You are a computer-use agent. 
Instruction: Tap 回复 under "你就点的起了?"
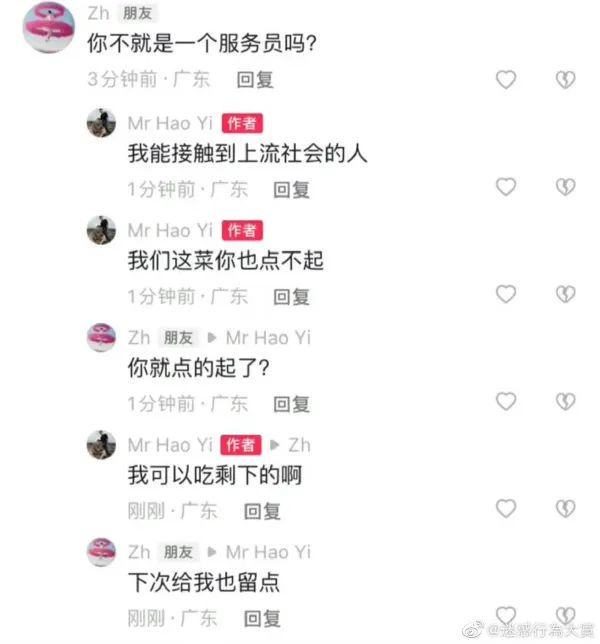(292, 404)
